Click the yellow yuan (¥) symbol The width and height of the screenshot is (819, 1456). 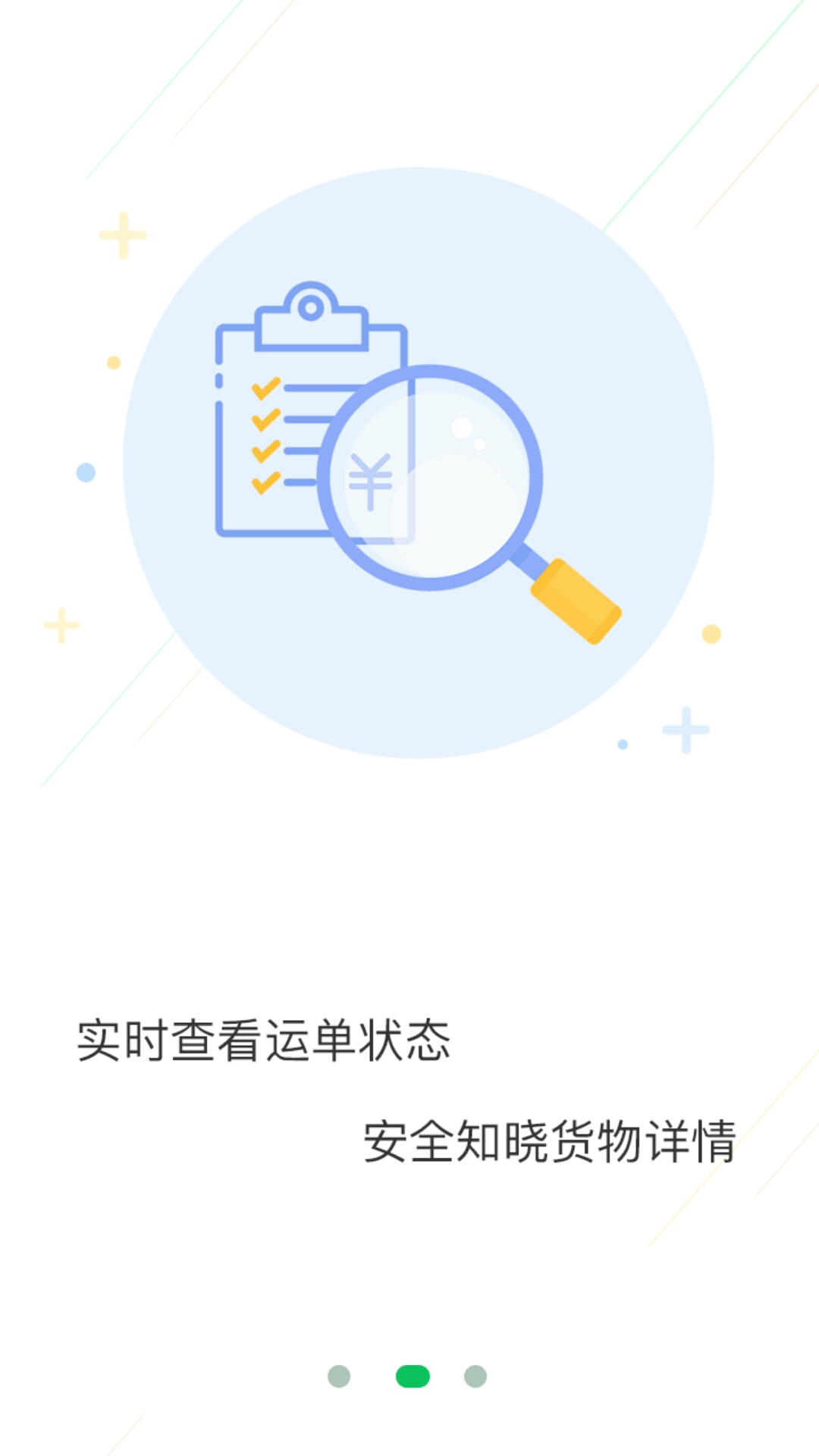[369, 479]
